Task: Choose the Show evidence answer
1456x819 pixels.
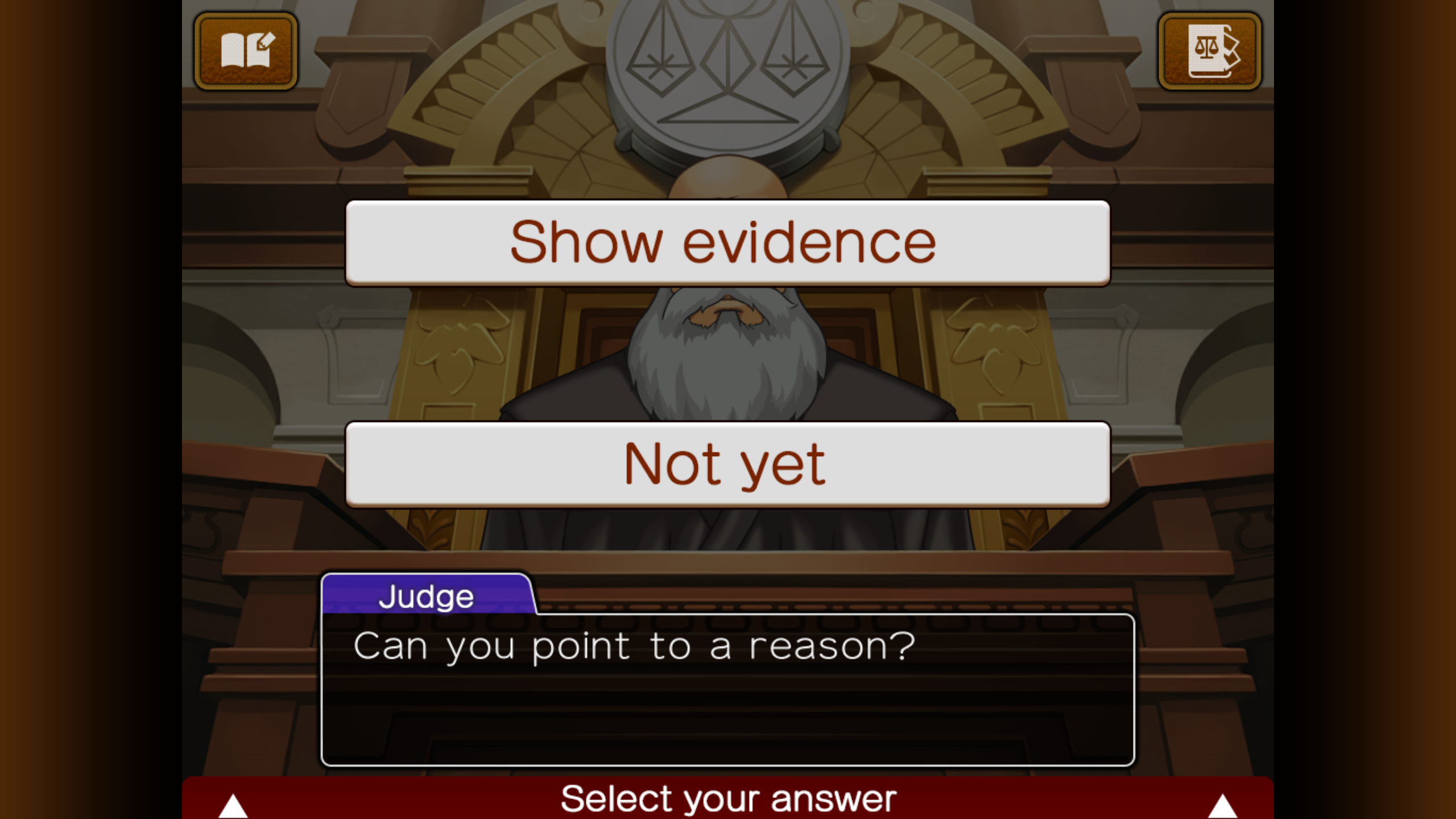Action: pos(727,243)
